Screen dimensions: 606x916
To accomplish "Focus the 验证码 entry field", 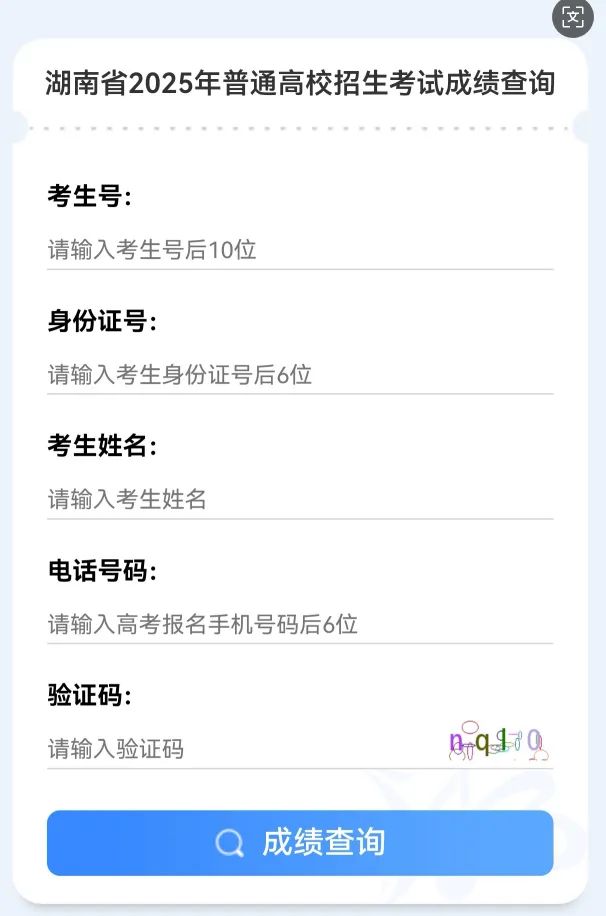I will coord(240,749).
